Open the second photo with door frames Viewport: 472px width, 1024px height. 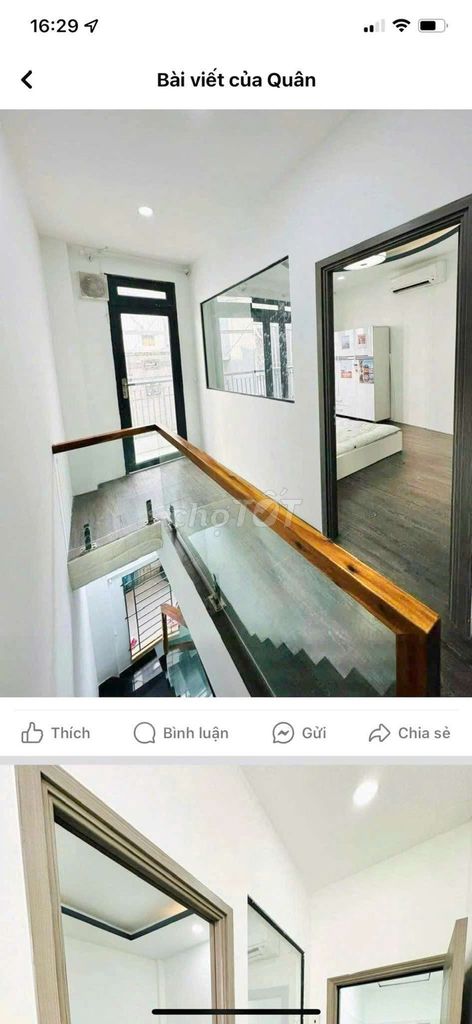coord(236,895)
